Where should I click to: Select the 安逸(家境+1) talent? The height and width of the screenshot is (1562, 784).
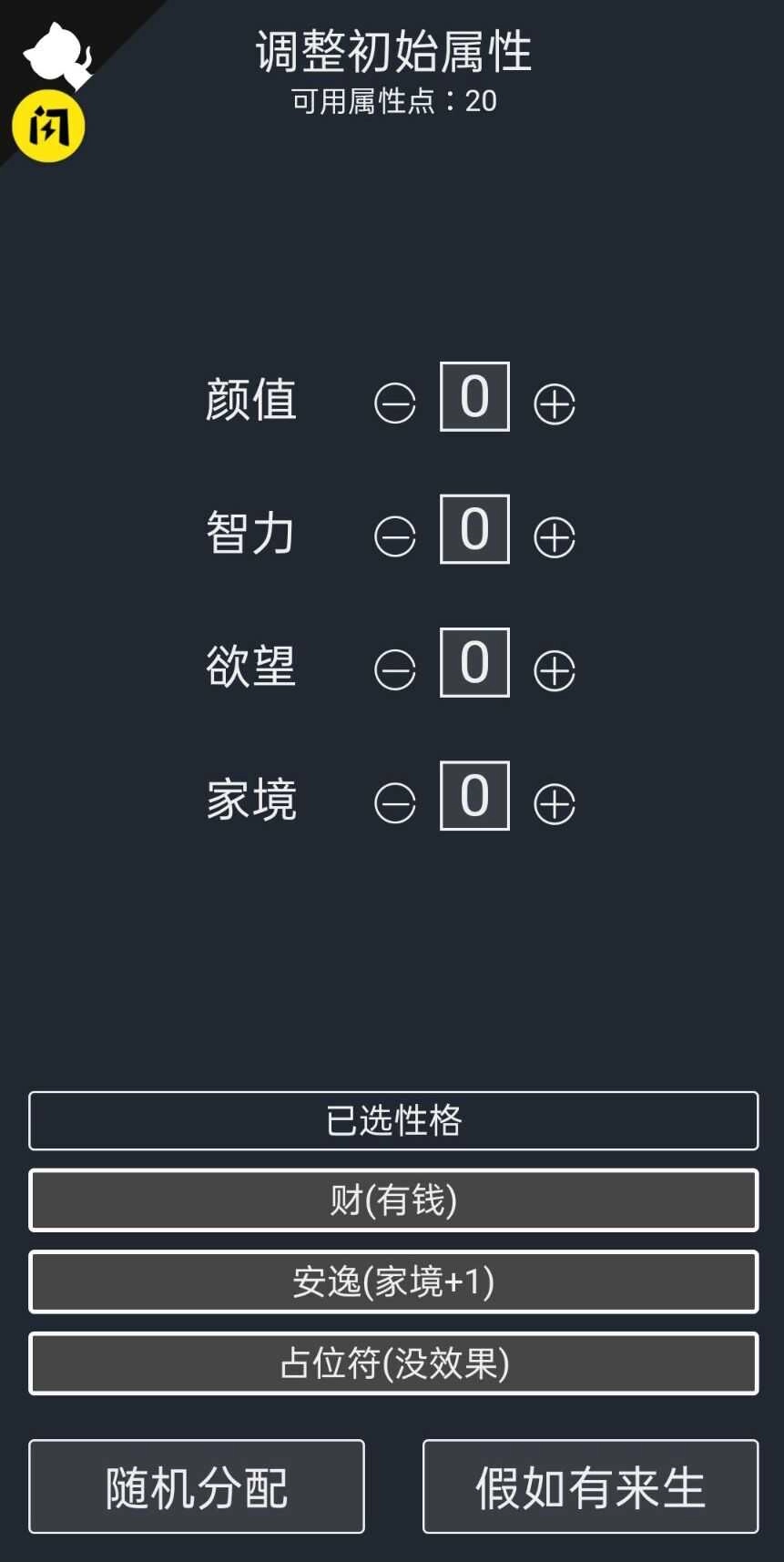pyautogui.click(x=392, y=1281)
